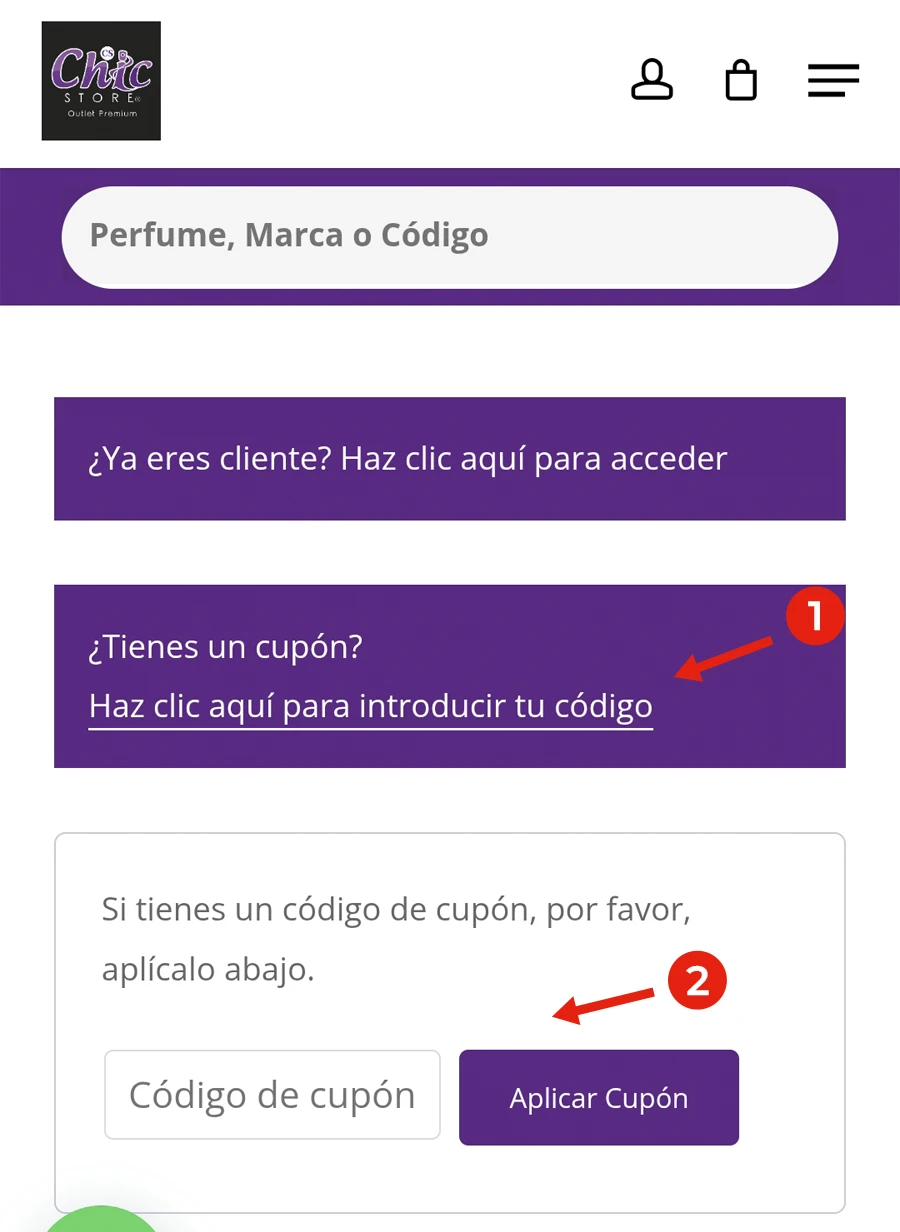Image resolution: width=900 pixels, height=1232 pixels.
Task: Open the green chat widget at bottom left
Action: 101,1222
